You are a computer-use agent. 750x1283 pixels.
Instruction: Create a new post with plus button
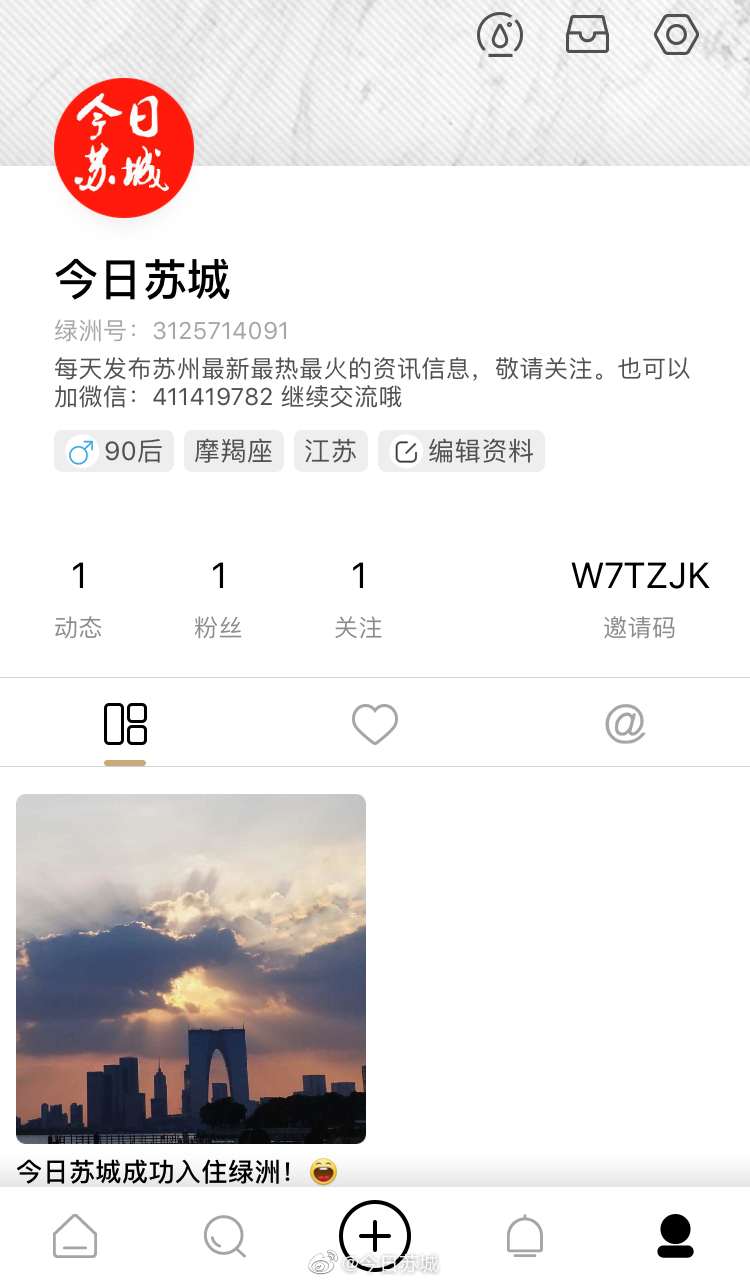click(x=375, y=1236)
